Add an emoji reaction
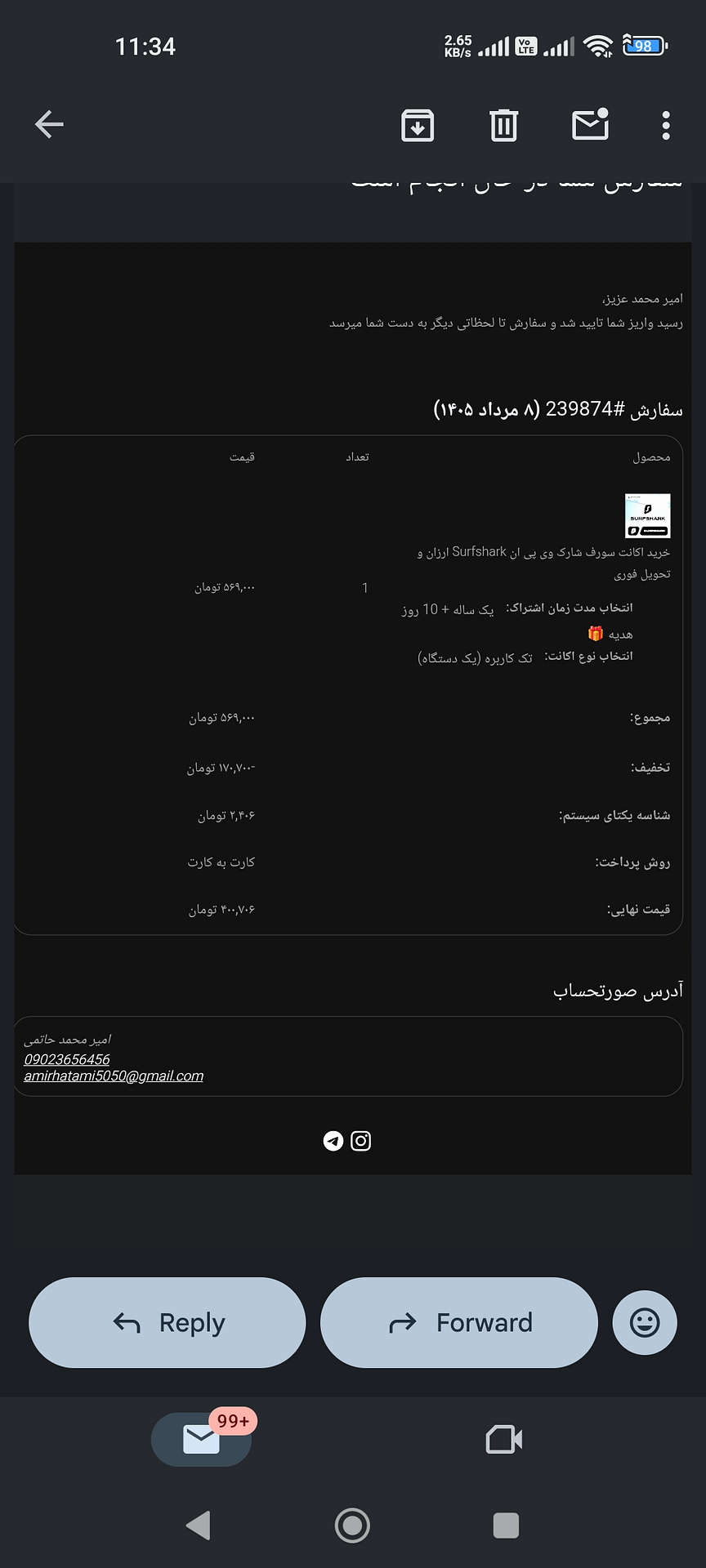This screenshot has height=1568, width=706. click(x=645, y=1322)
